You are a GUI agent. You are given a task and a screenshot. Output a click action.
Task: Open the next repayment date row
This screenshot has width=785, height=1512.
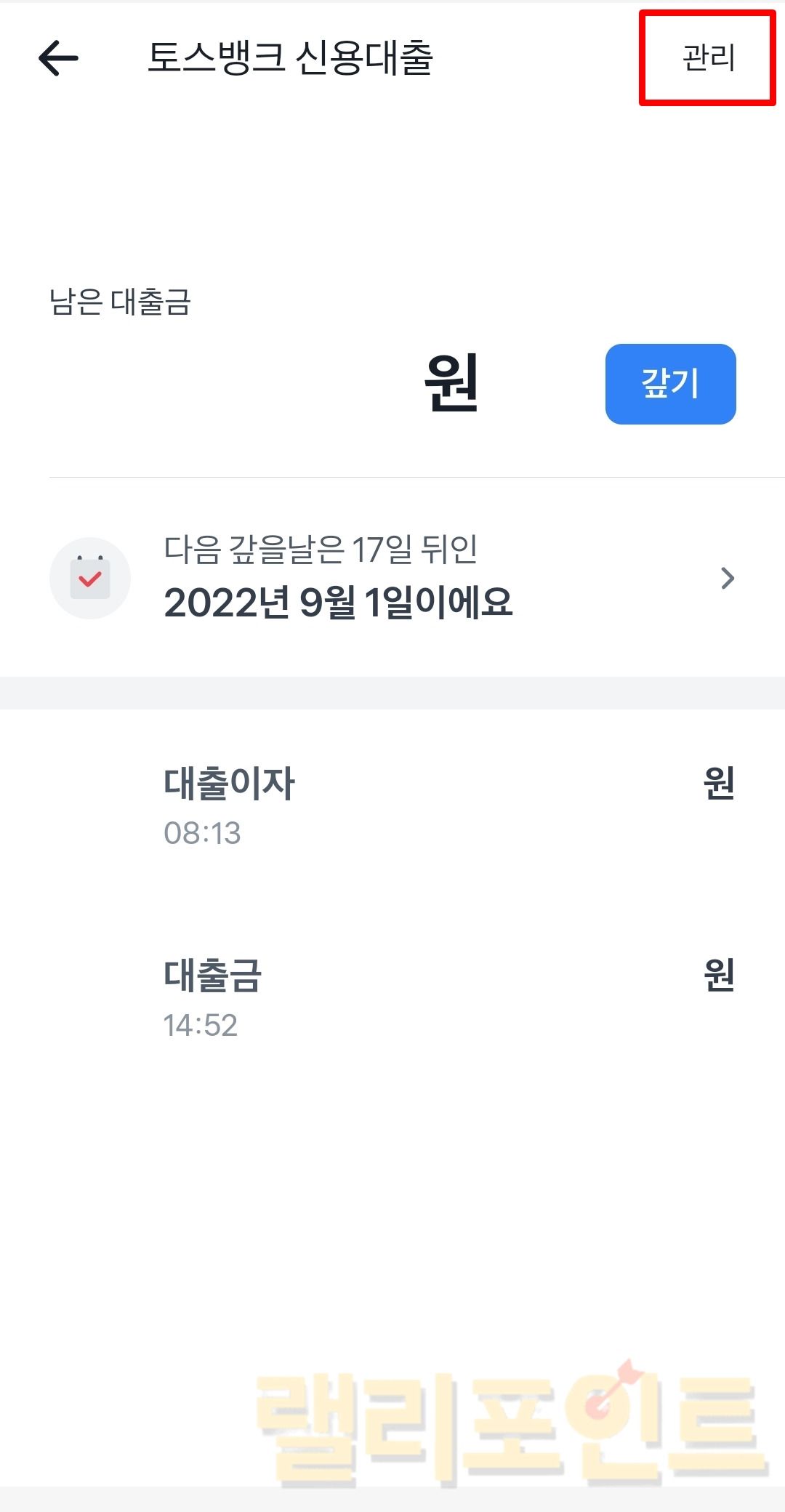point(392,579)
